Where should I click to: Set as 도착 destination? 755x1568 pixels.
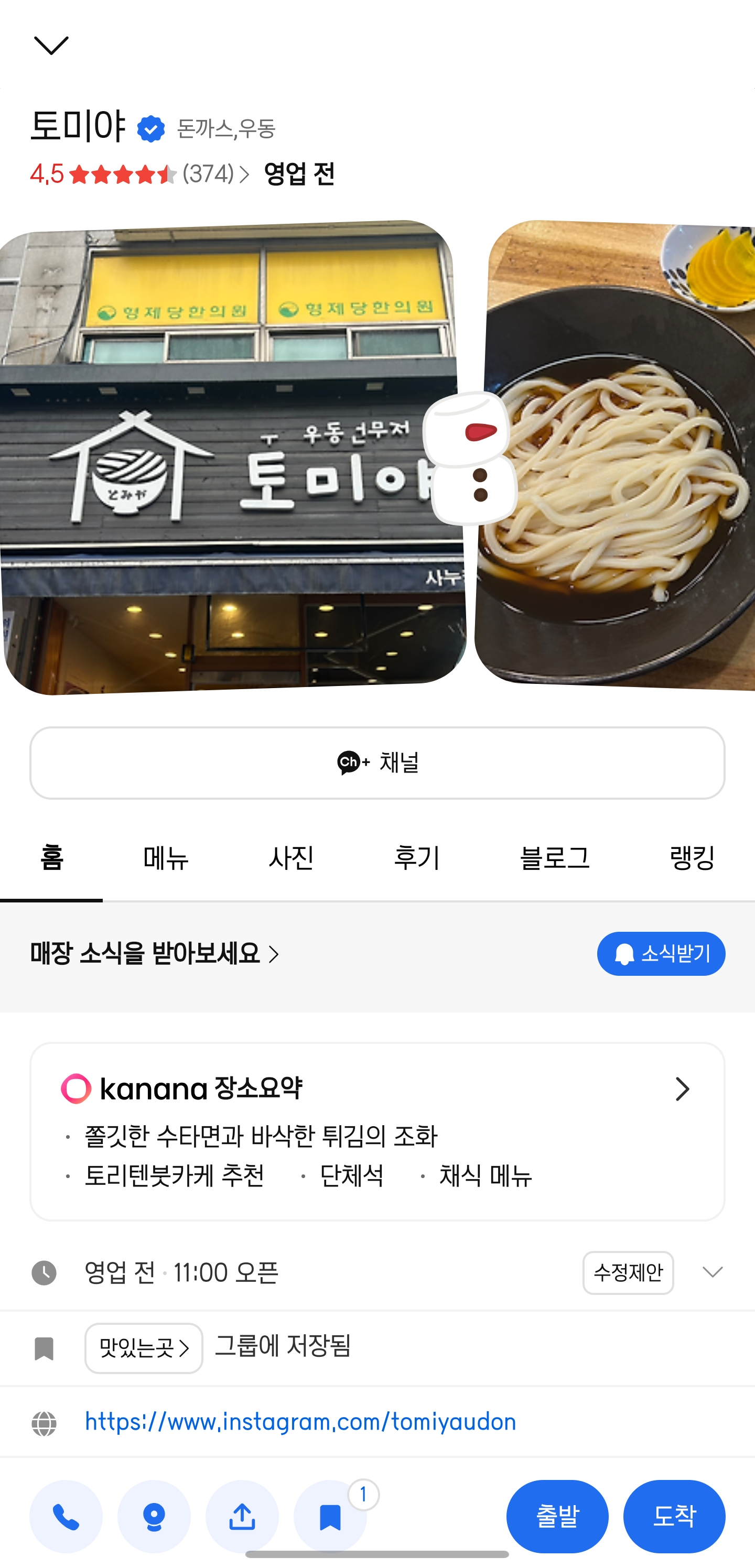[674, 1516]
